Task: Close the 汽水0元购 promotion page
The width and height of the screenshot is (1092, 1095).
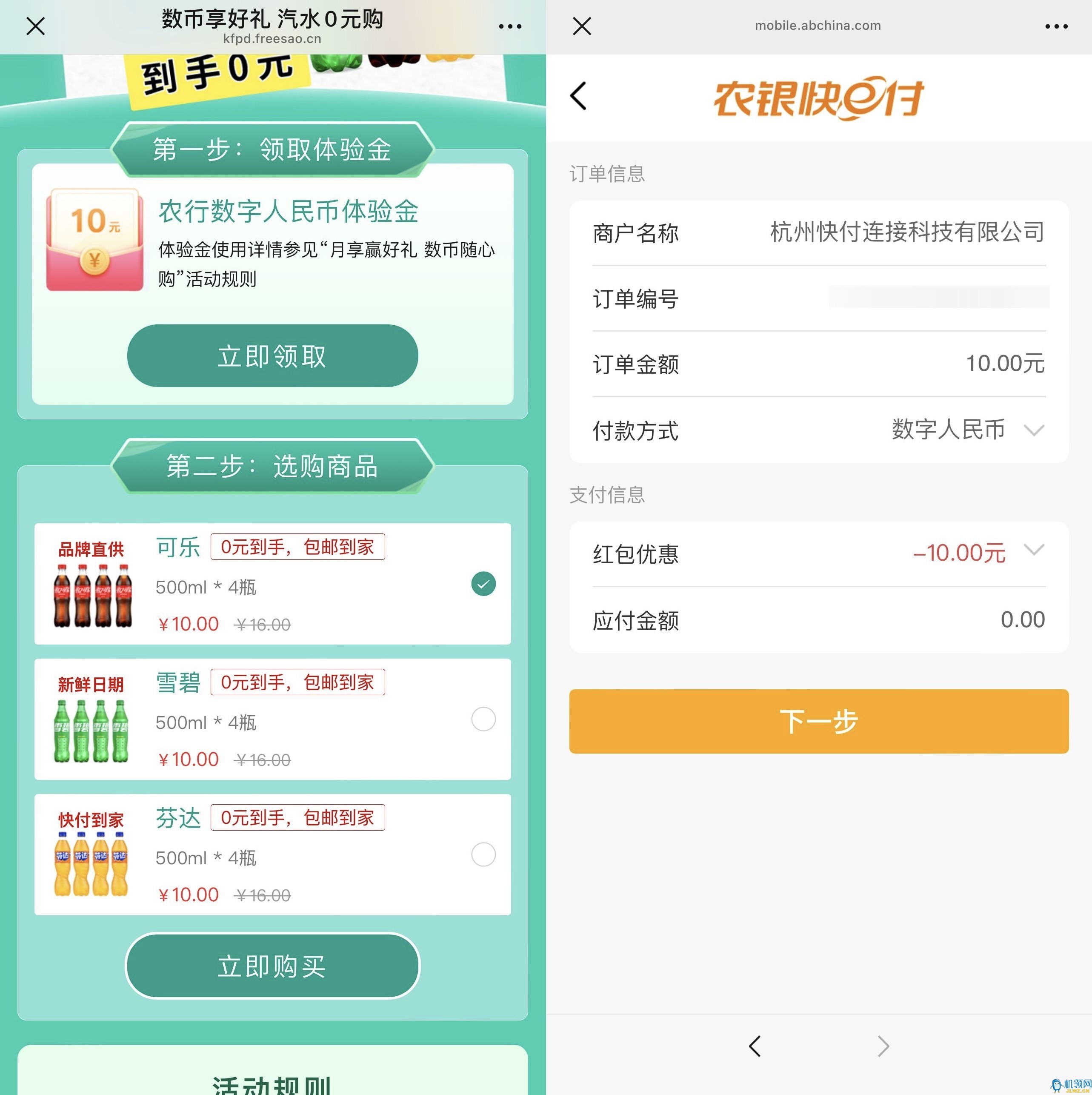Action: 36,26
